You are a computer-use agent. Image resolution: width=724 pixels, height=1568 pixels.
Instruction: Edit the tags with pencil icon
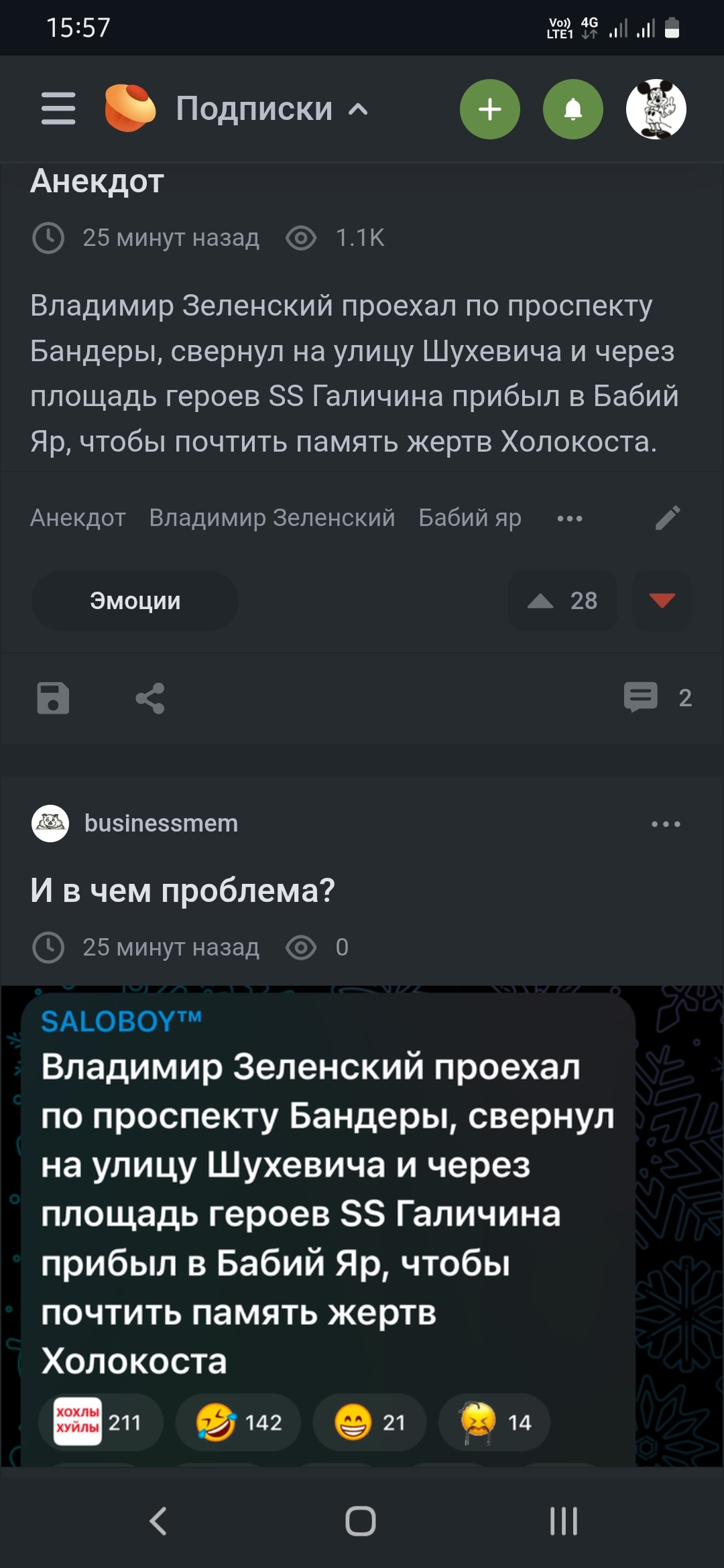click(x=668, y=518)
